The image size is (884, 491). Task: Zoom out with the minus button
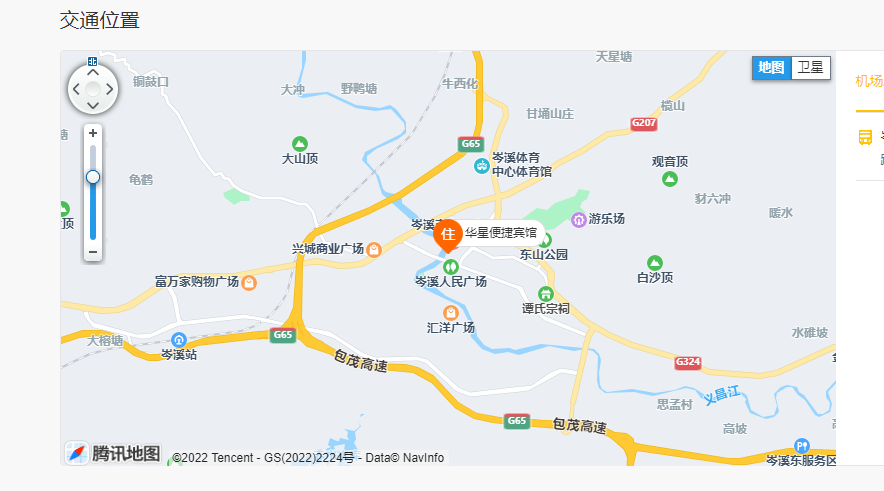click(93, 253)
